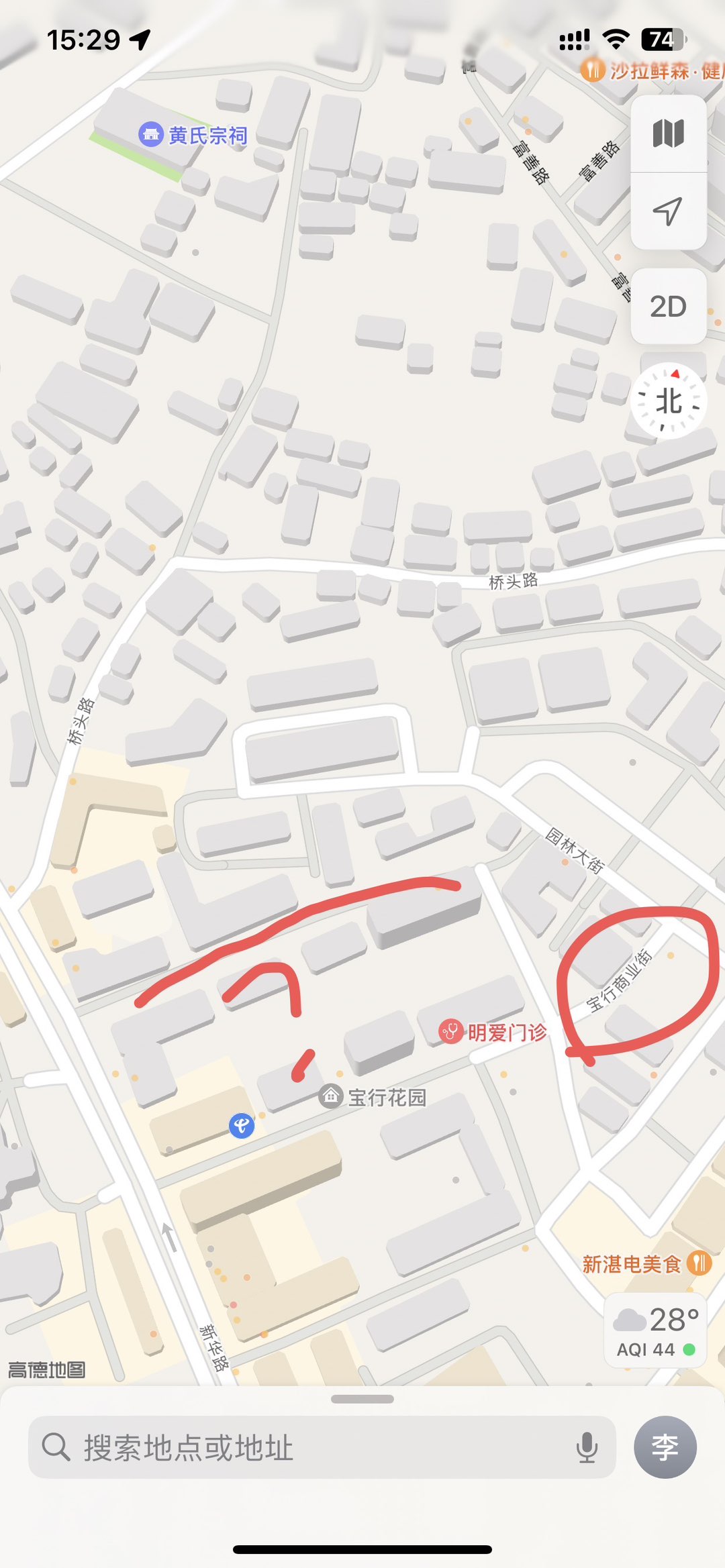Screen dimensions: 725x1568
Task: Open the map mode selector
Action: pyautogui.click(x=668, y=134)
